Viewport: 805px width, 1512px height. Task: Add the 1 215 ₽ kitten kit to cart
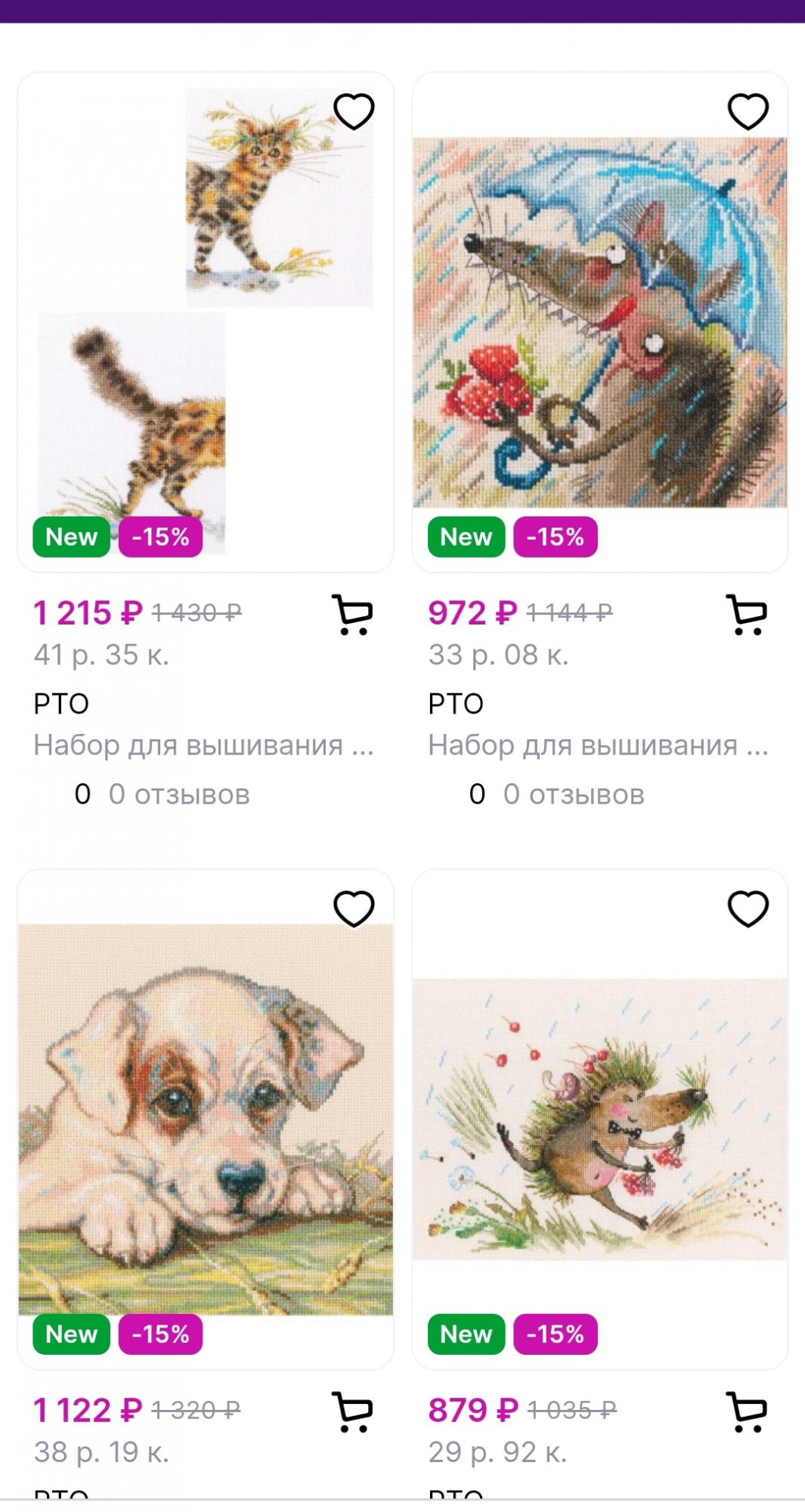click(x=352, y=615)
